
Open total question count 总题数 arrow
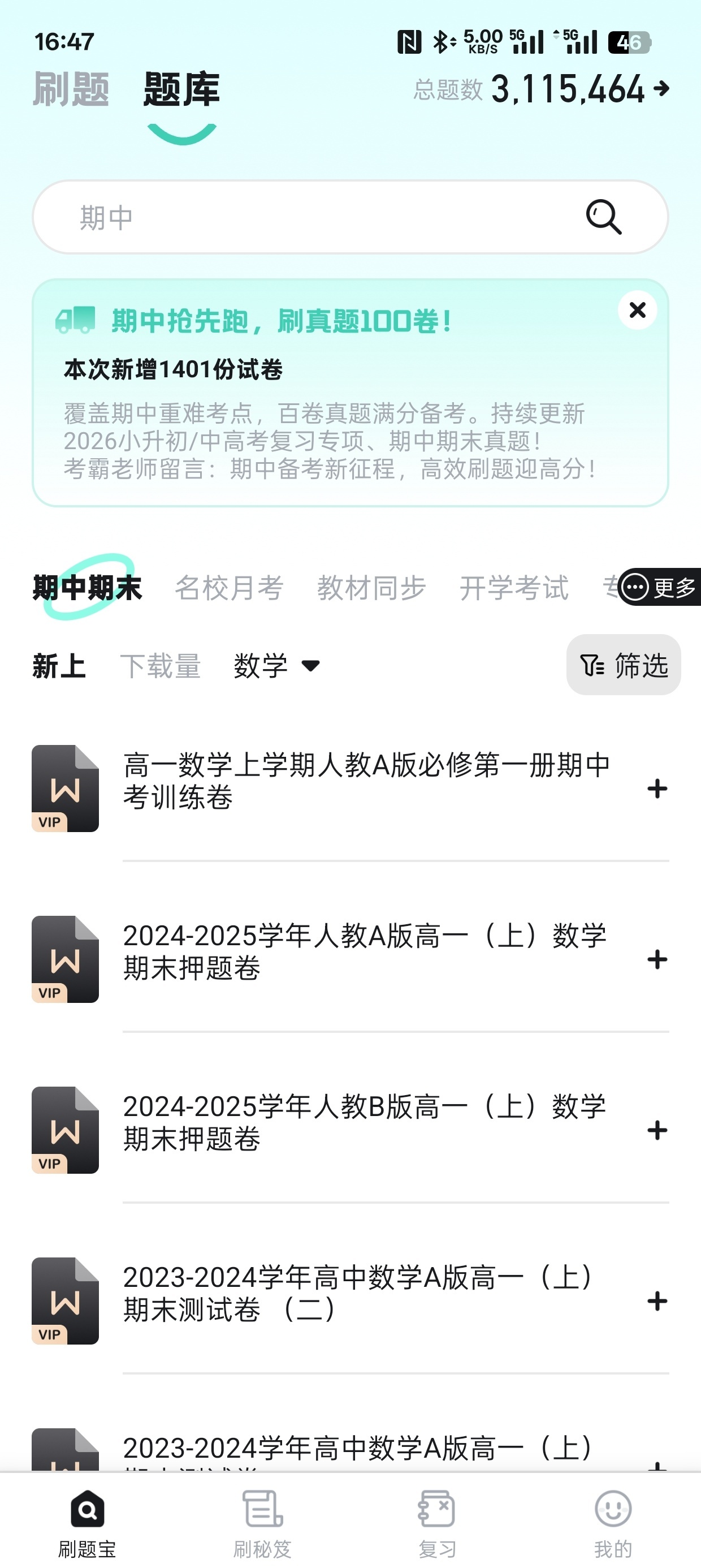661,89
